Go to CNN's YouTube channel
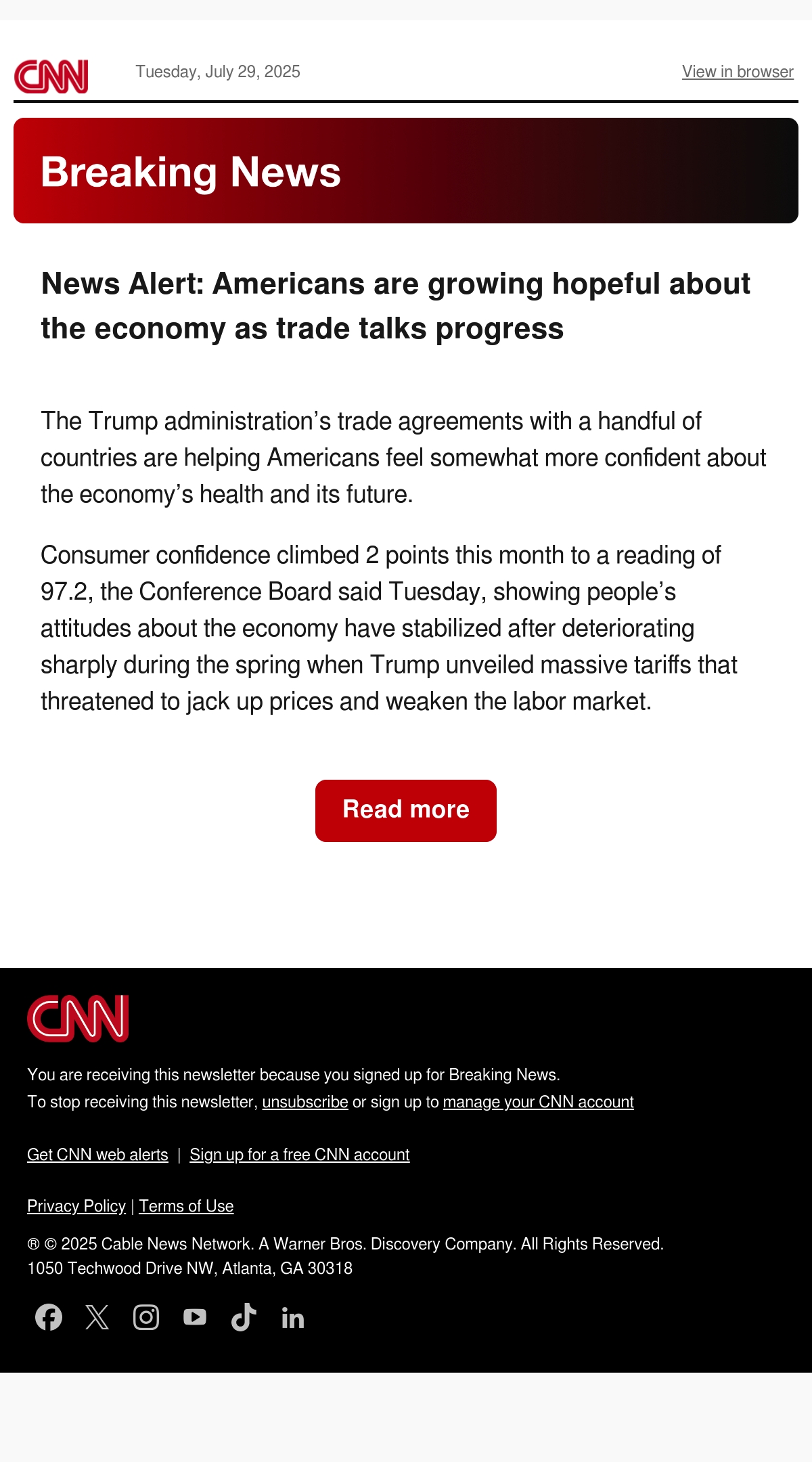812x1462 pixels. click(x=195, y=1317)
